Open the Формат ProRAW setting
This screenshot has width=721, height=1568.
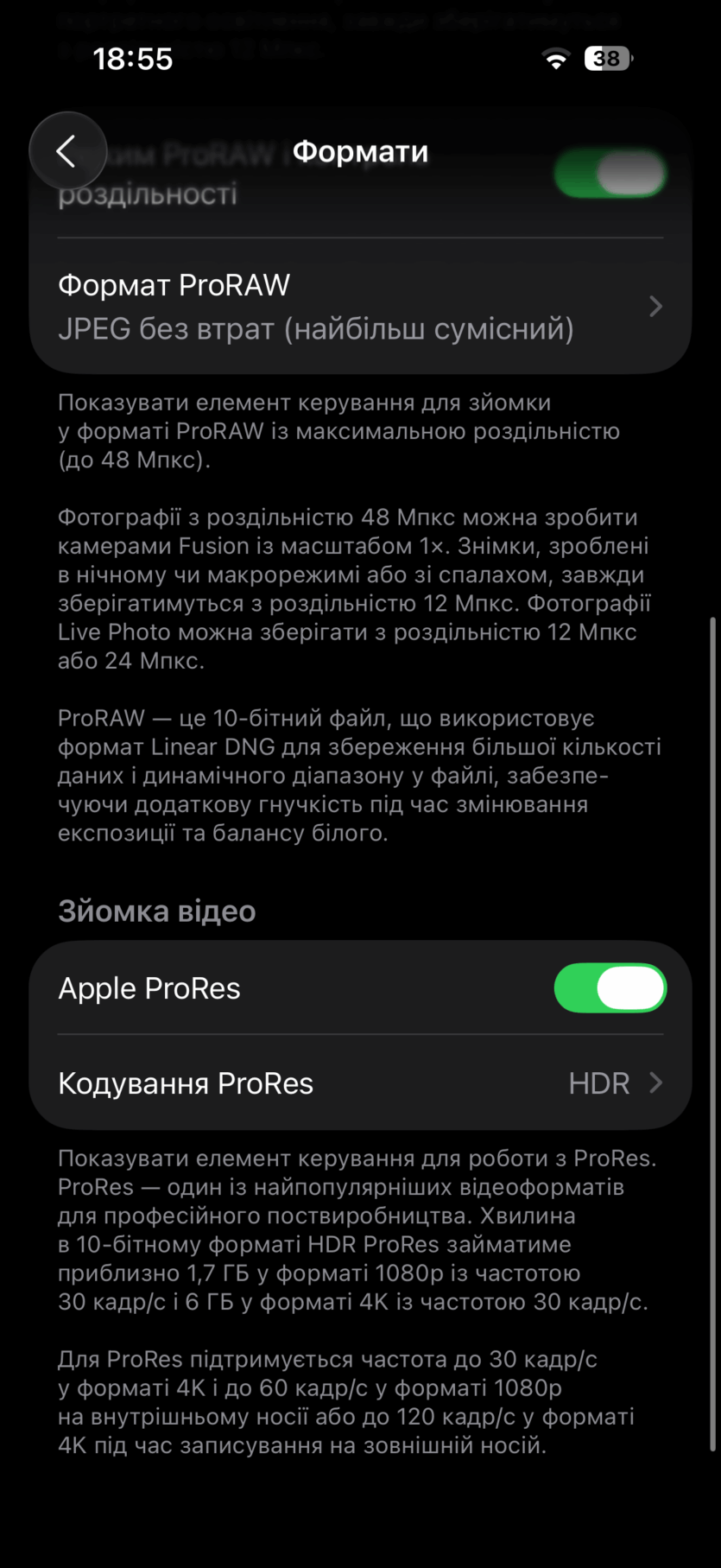coord(359,307)
